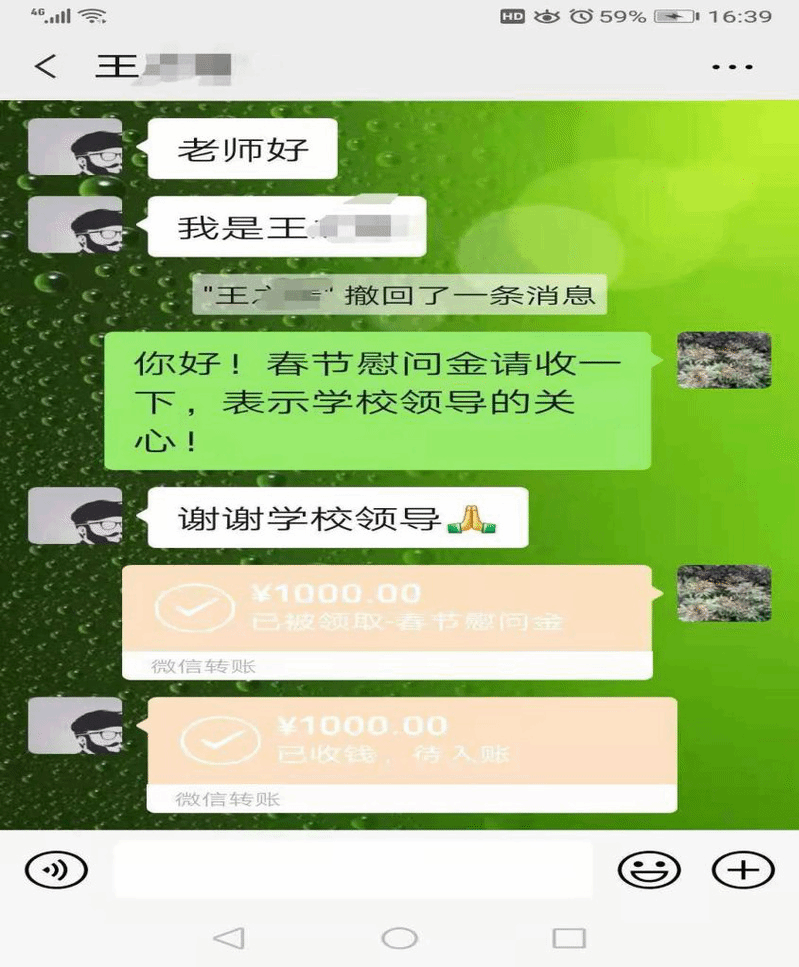This screenshot has height=967, width=799.
Task: Open recent apps from navigation bar
Action: (x=569, y=938)
